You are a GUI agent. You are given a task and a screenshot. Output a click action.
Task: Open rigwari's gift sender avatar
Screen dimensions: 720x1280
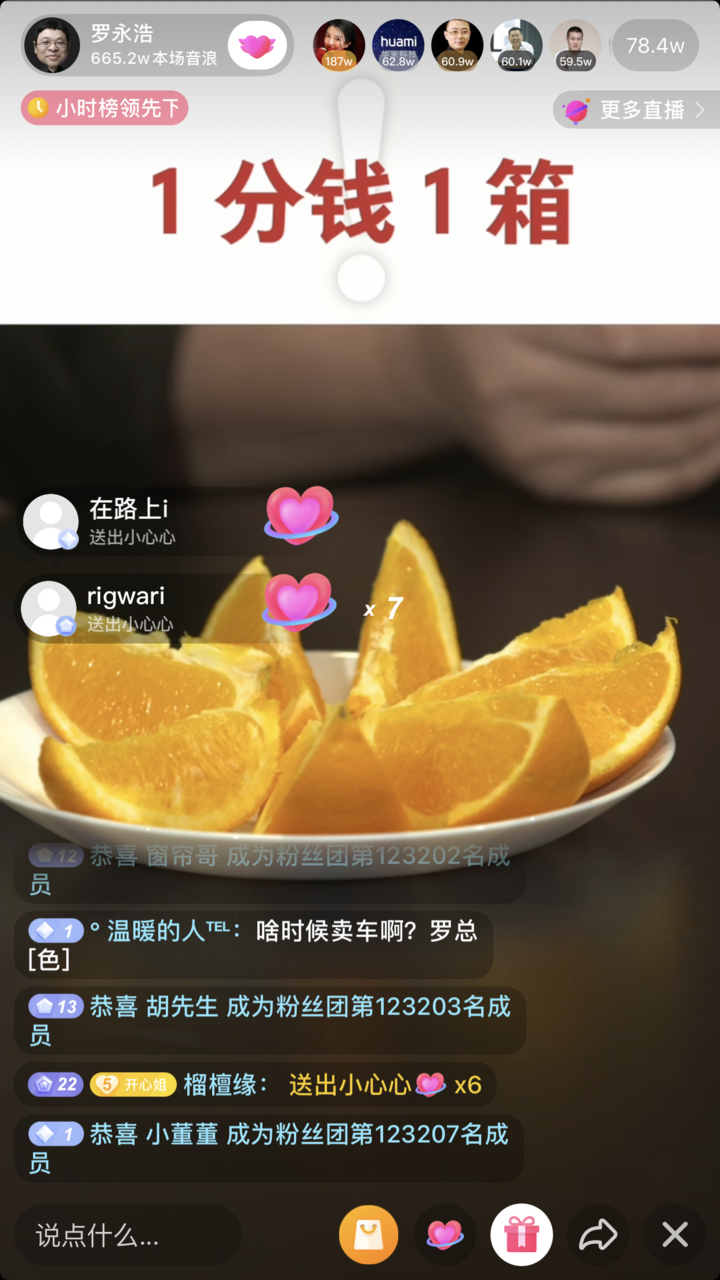point(49,608)
